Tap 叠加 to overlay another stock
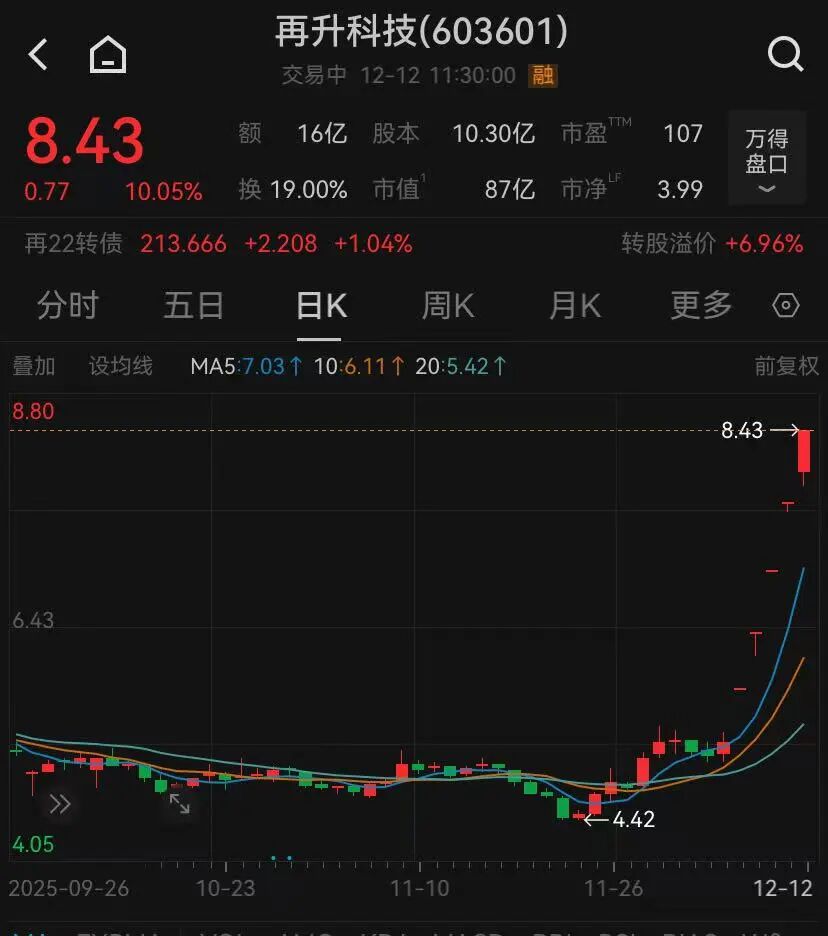Image resolution: width=828 pixels, height=936 pixels. (x=34, y=366)
